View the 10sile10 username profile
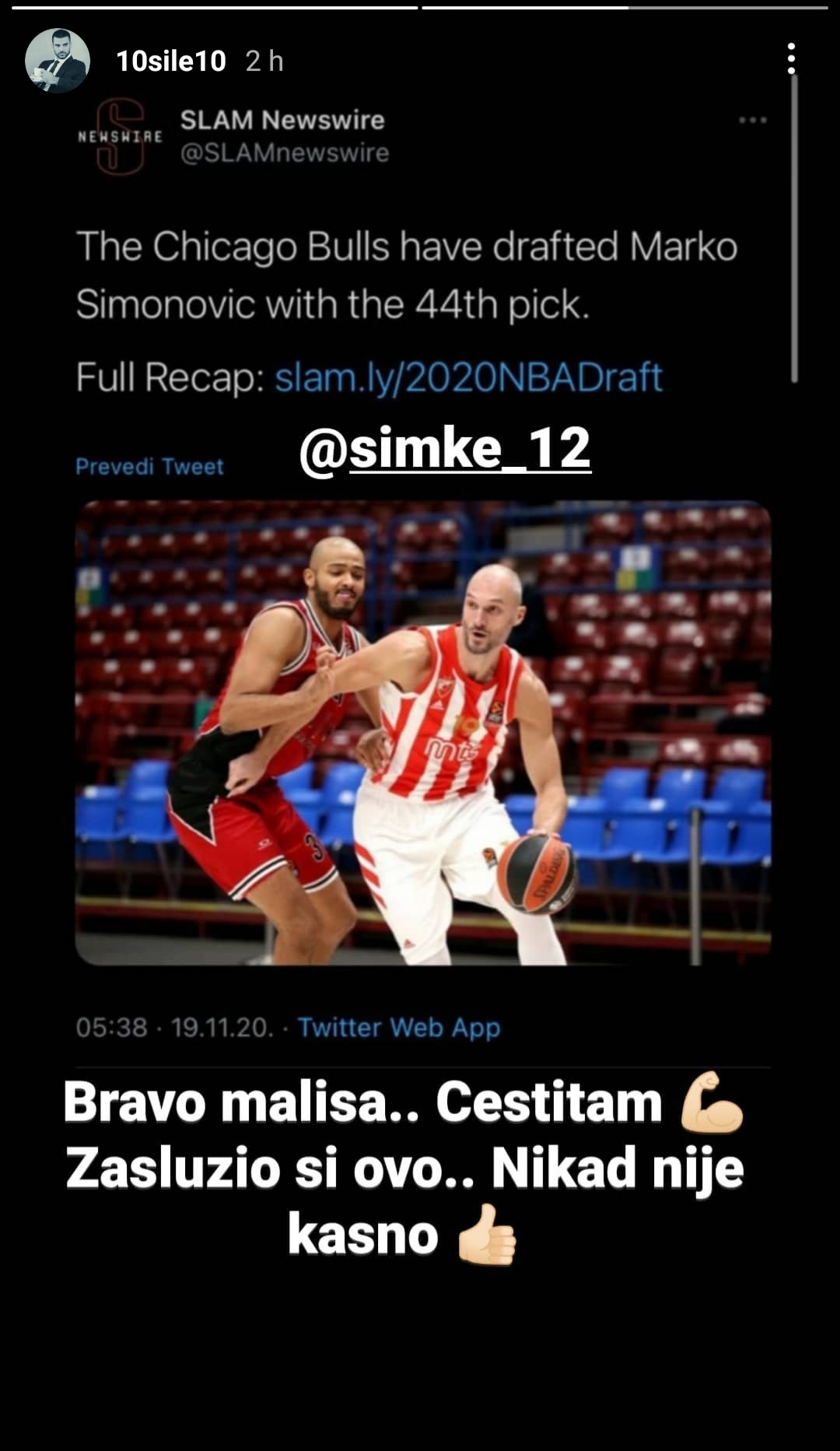The height and width of the screenshot is (1451, 840). pos(171,61)
